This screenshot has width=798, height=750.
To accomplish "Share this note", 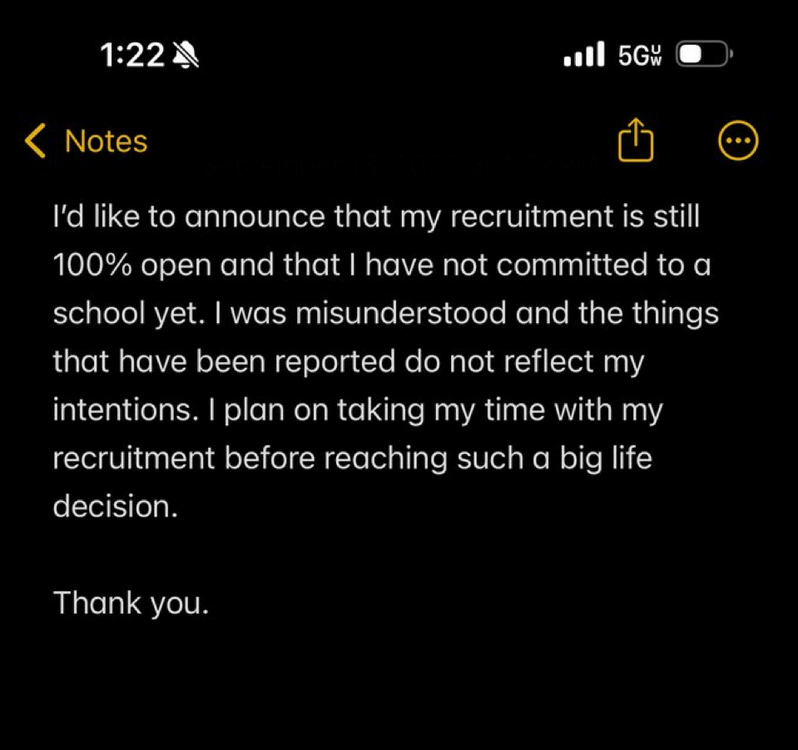I will click(x=635, y=141).
